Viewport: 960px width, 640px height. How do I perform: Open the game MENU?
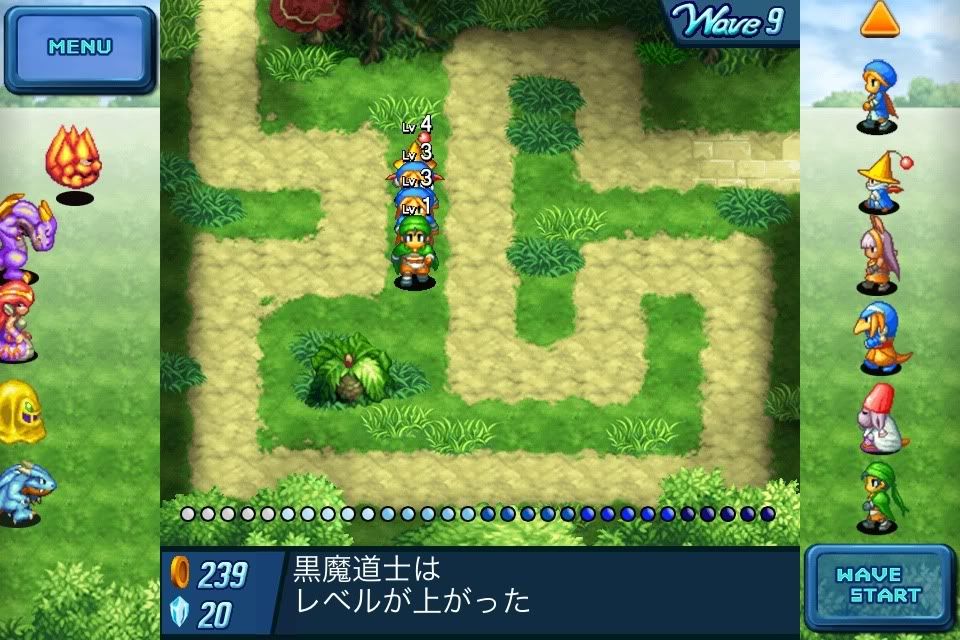pos(80,47)
